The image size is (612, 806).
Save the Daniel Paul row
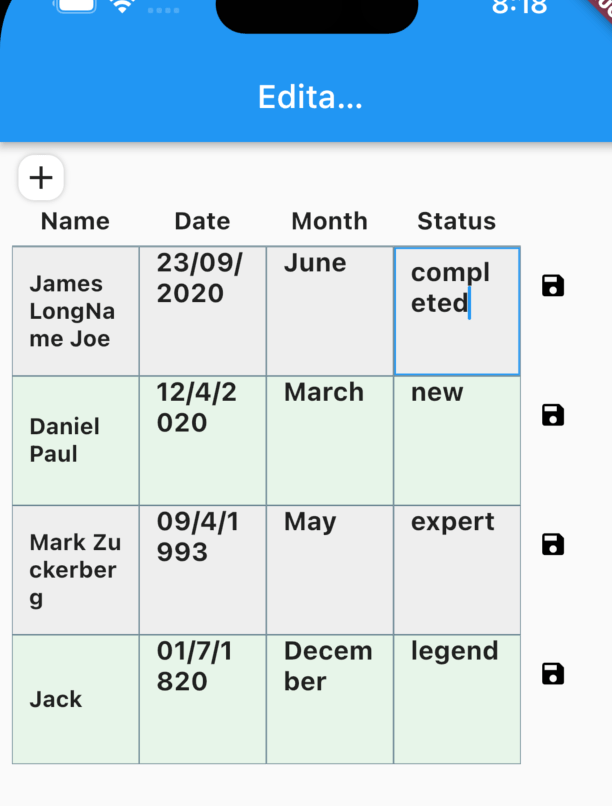tap(552, 415)
